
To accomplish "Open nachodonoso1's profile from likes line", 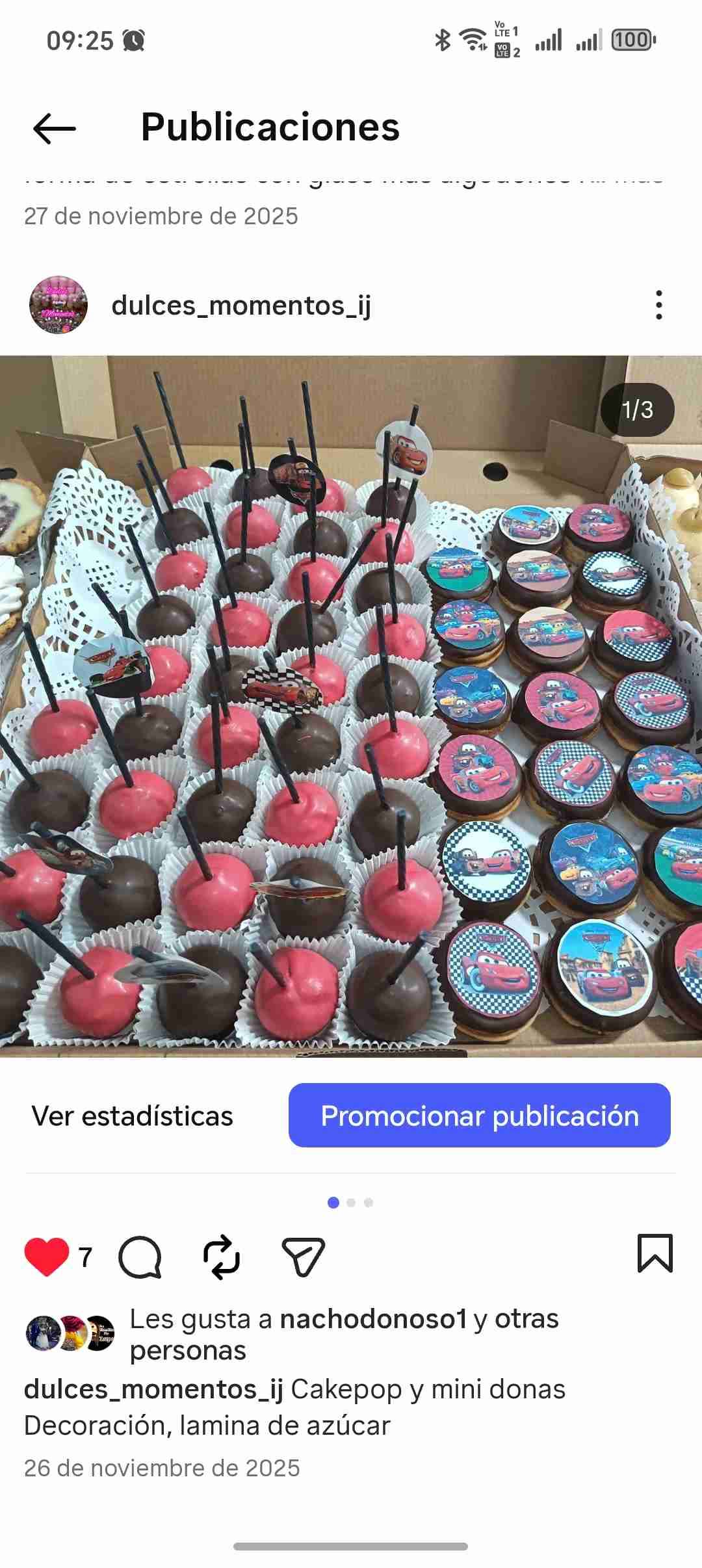I will pyautogui.click(x=373, y=1319).
